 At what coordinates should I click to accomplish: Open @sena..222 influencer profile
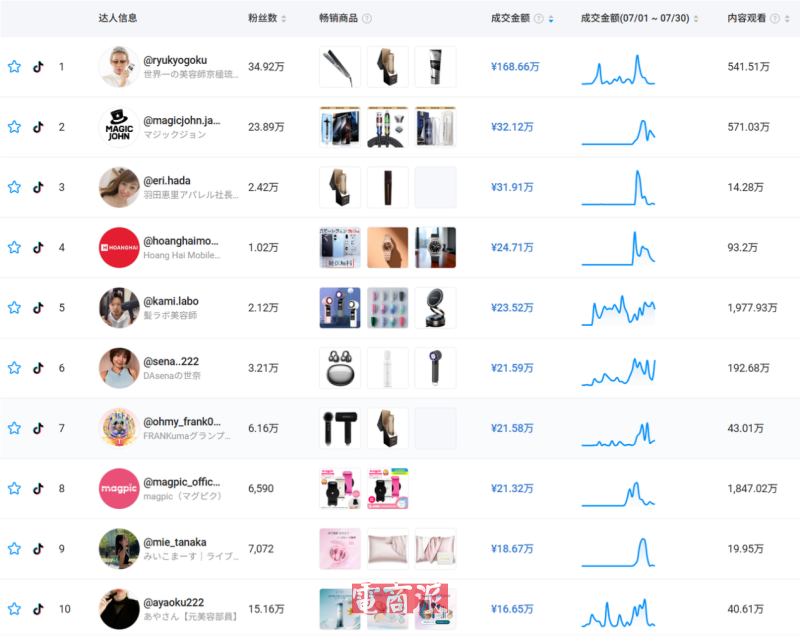(x=171, y=360)
